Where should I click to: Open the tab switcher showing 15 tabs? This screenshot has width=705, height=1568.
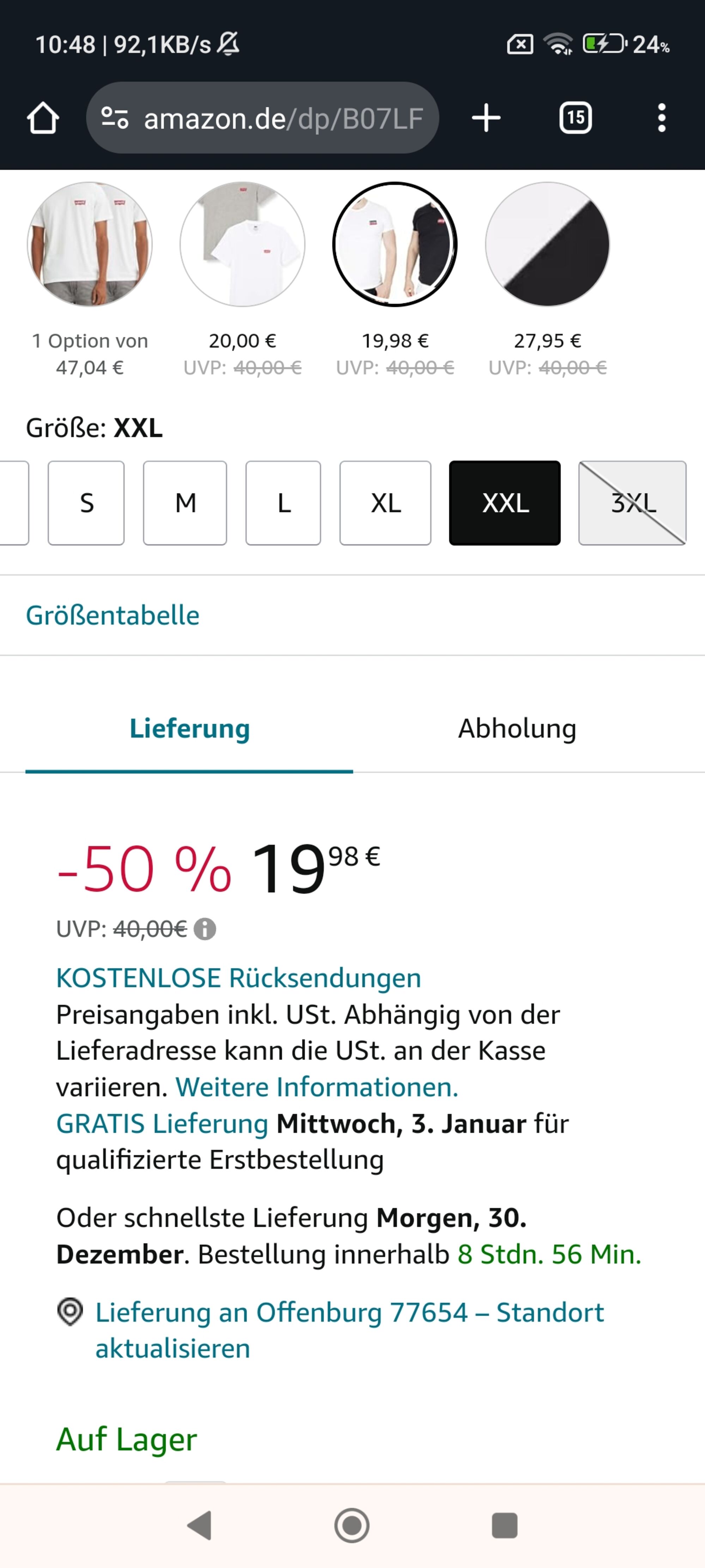click(575, 117)
